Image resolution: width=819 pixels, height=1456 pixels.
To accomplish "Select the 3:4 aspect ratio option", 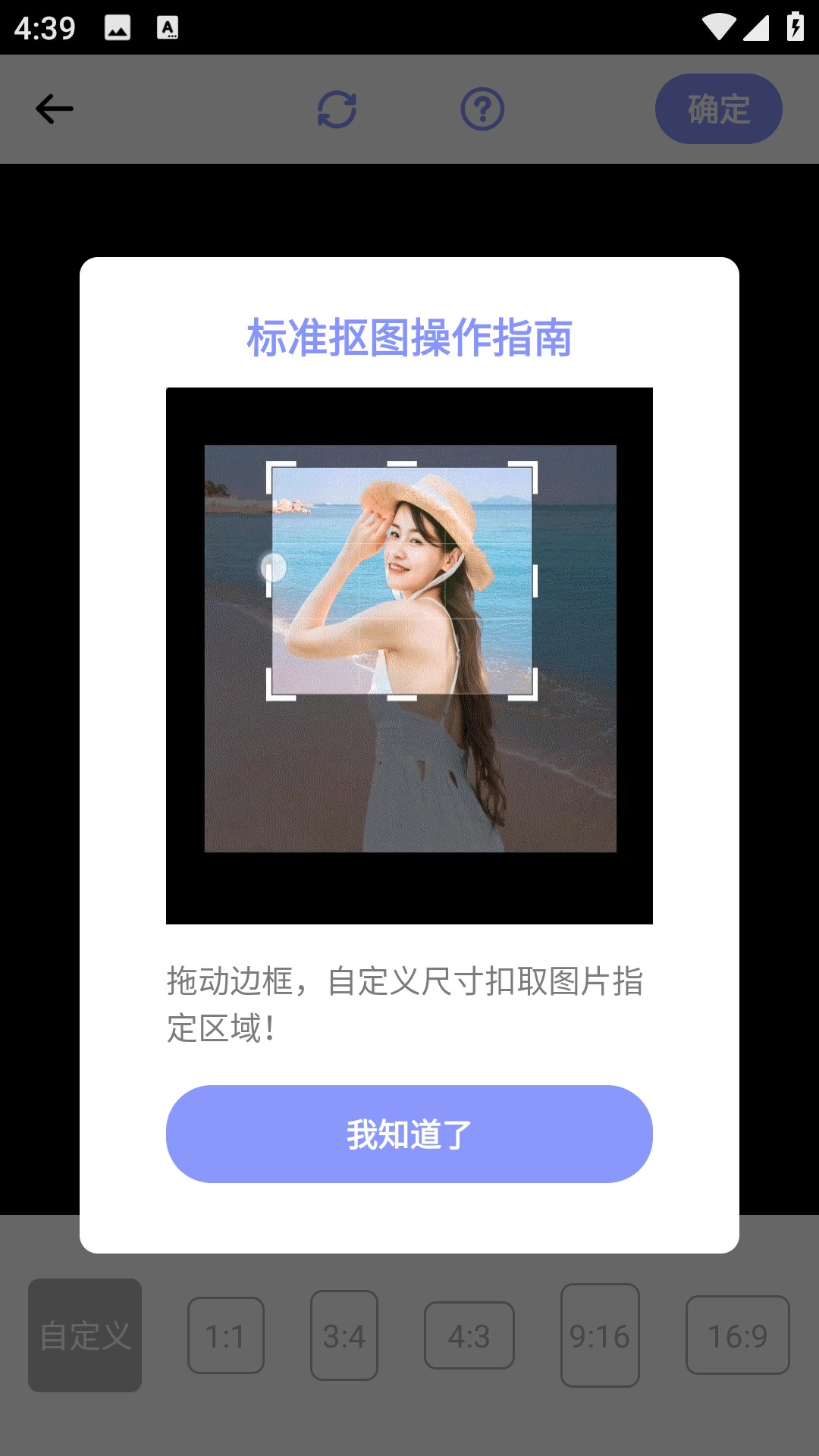I will click(x=344, y=1337).
